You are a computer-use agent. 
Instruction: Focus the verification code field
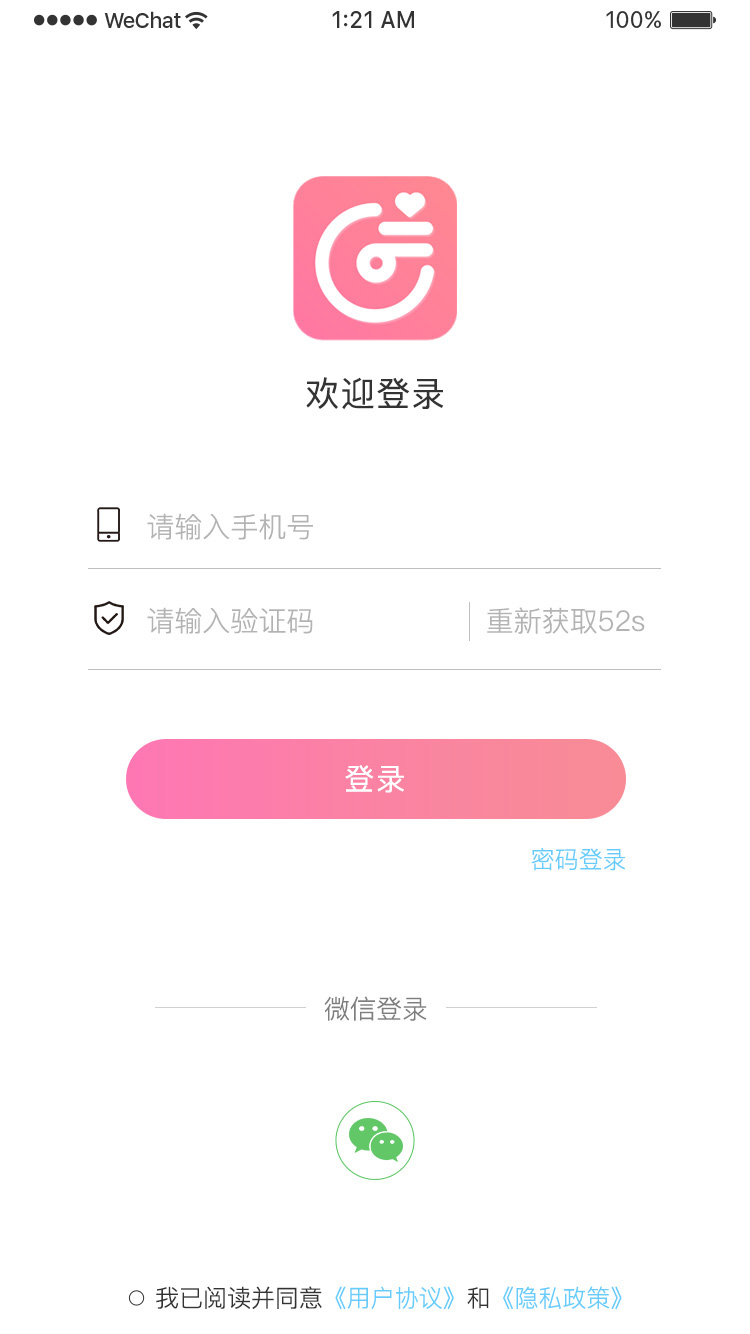tap(300, 621)
